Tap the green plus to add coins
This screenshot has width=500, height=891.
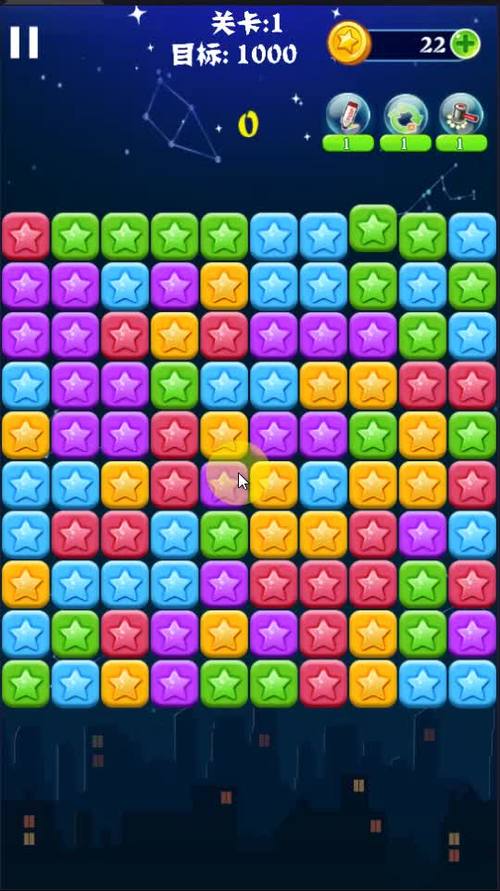point(465,44)
